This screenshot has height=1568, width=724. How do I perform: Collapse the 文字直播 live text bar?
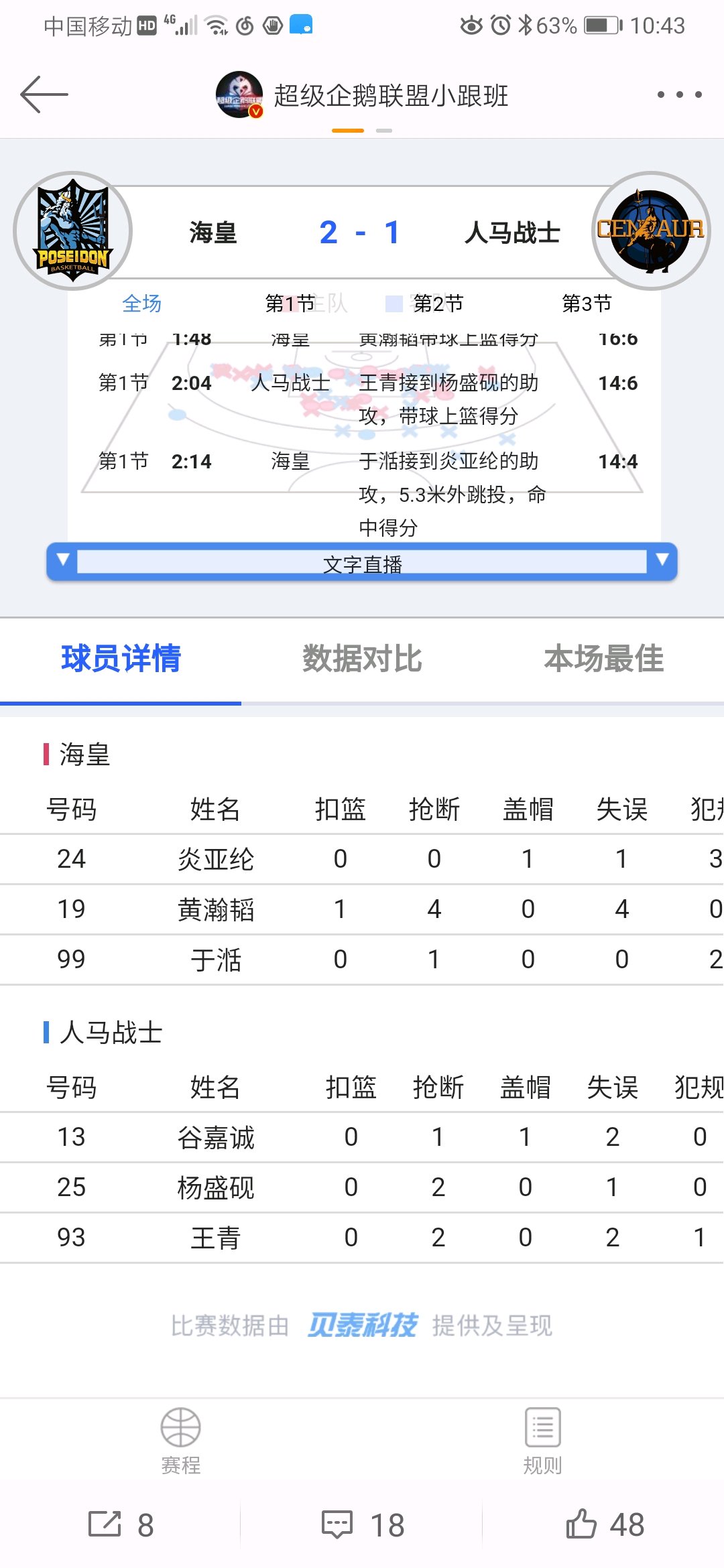click(362, 562)
